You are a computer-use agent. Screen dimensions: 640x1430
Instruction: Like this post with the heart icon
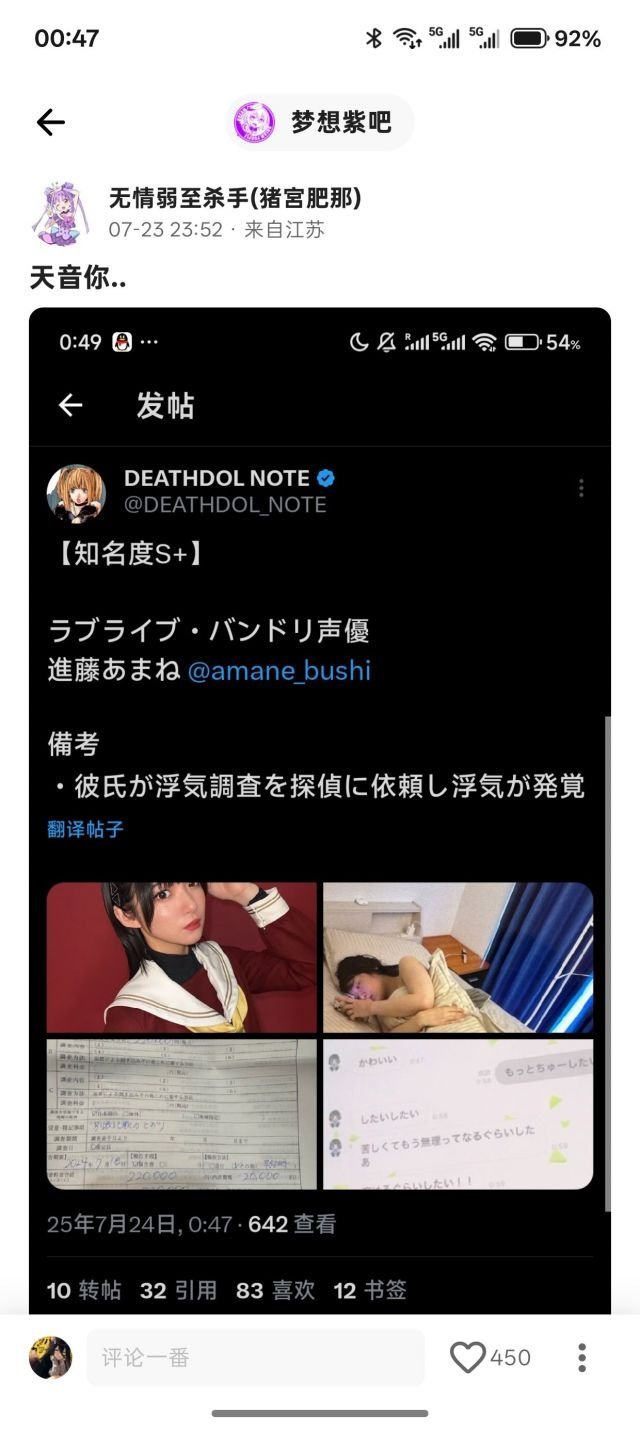(x=467, y=1357)
